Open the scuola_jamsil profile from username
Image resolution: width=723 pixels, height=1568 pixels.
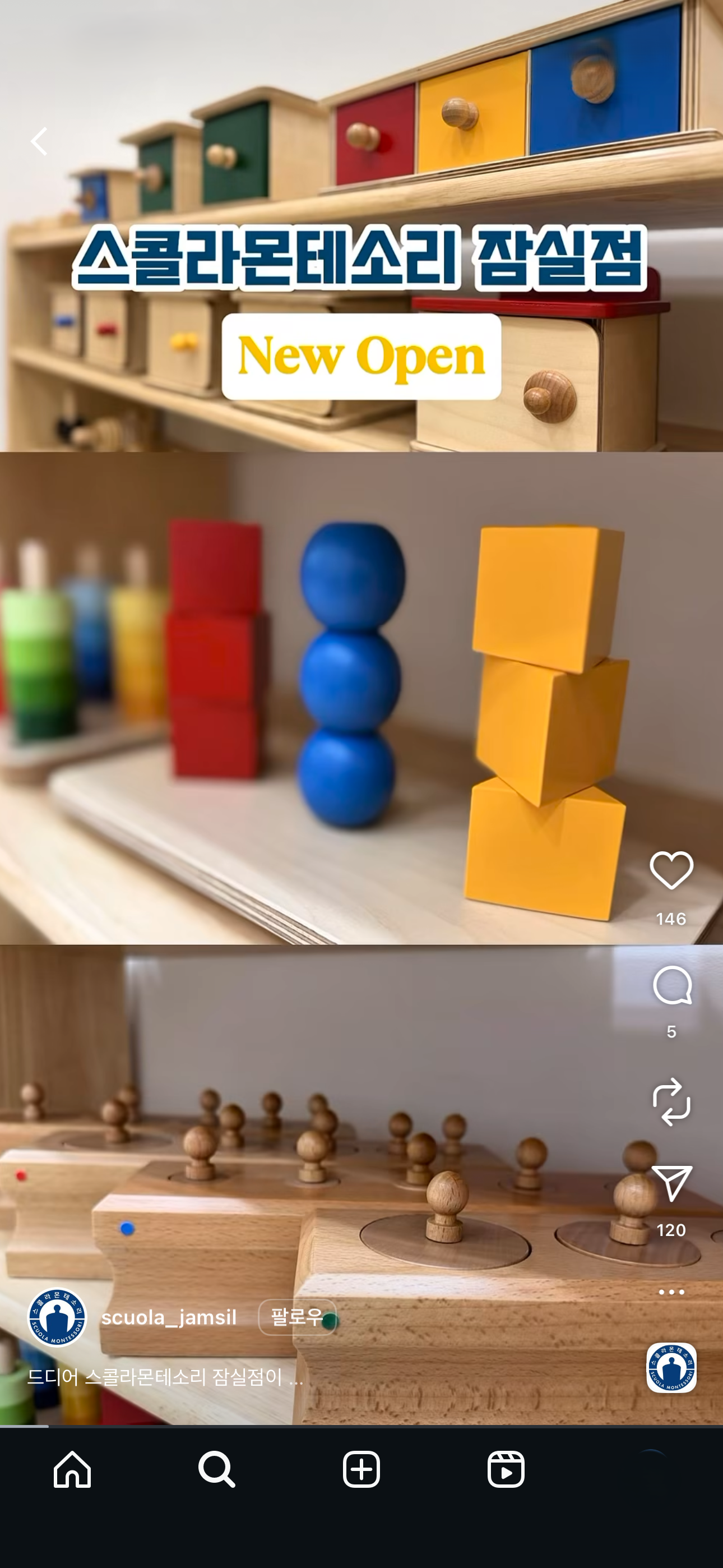(x=169, y=1317)
